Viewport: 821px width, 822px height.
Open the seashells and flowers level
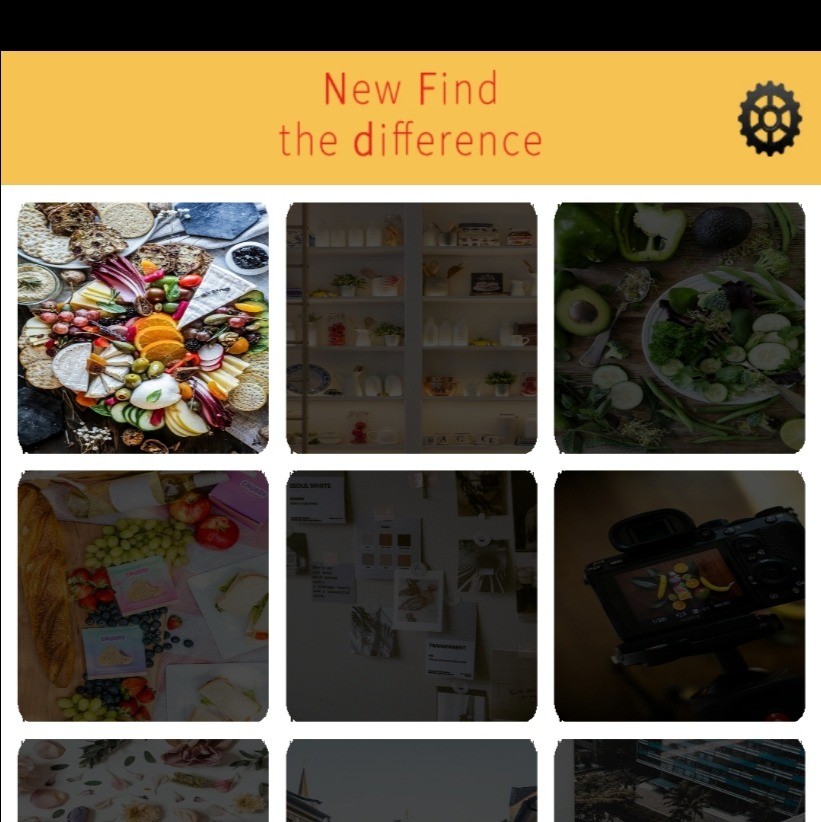143,780
